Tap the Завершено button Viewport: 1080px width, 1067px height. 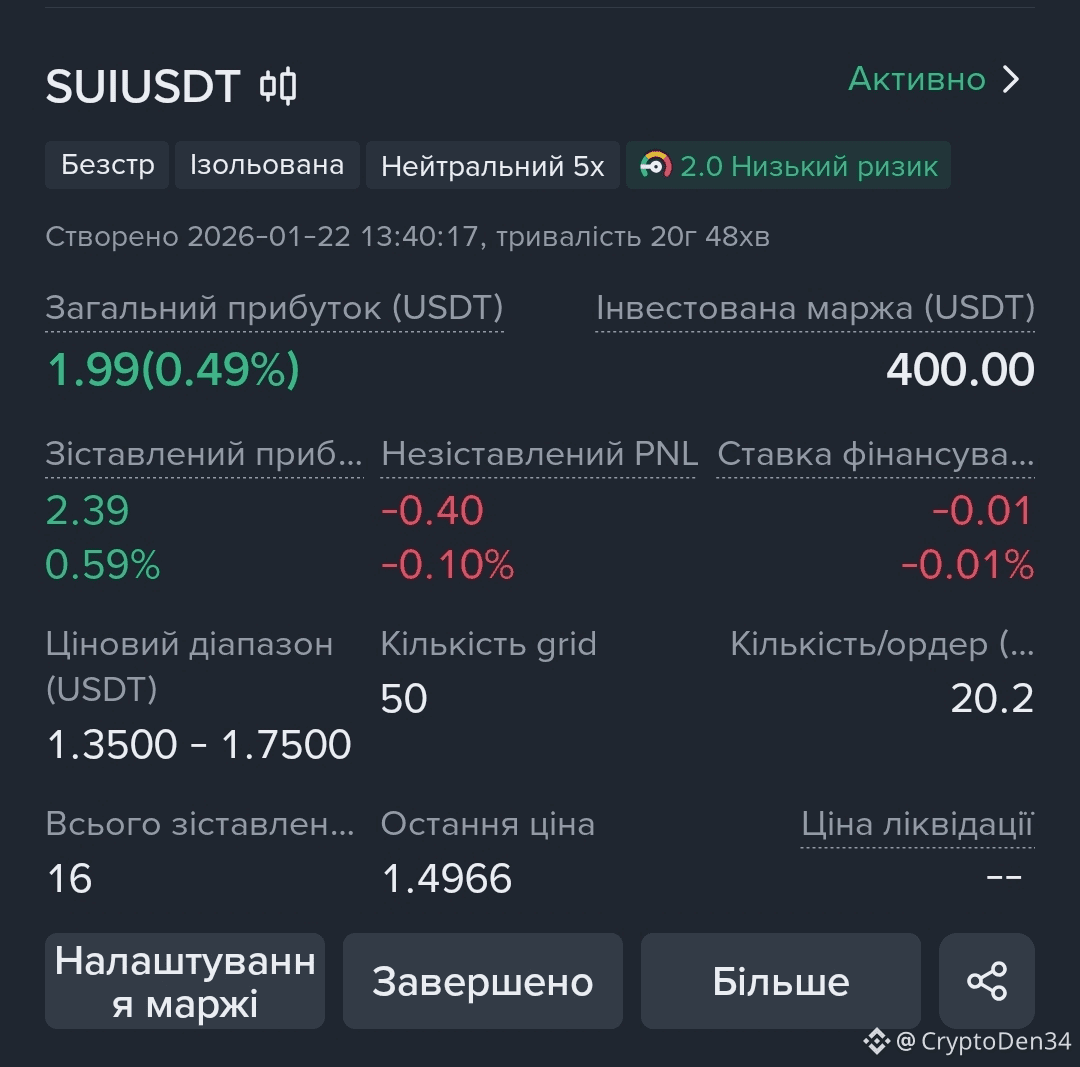tap(482, 981)
